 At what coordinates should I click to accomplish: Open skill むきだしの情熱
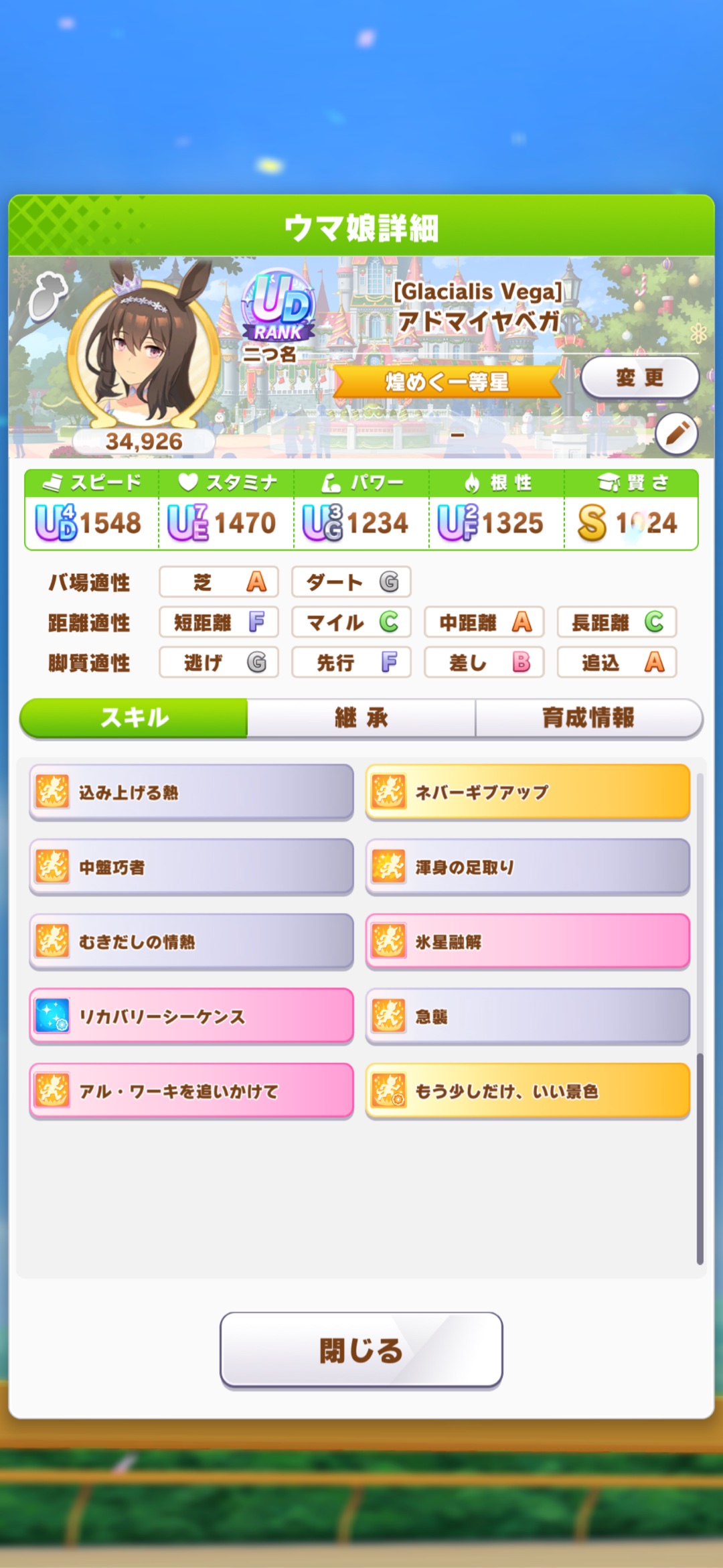point(191,942)
